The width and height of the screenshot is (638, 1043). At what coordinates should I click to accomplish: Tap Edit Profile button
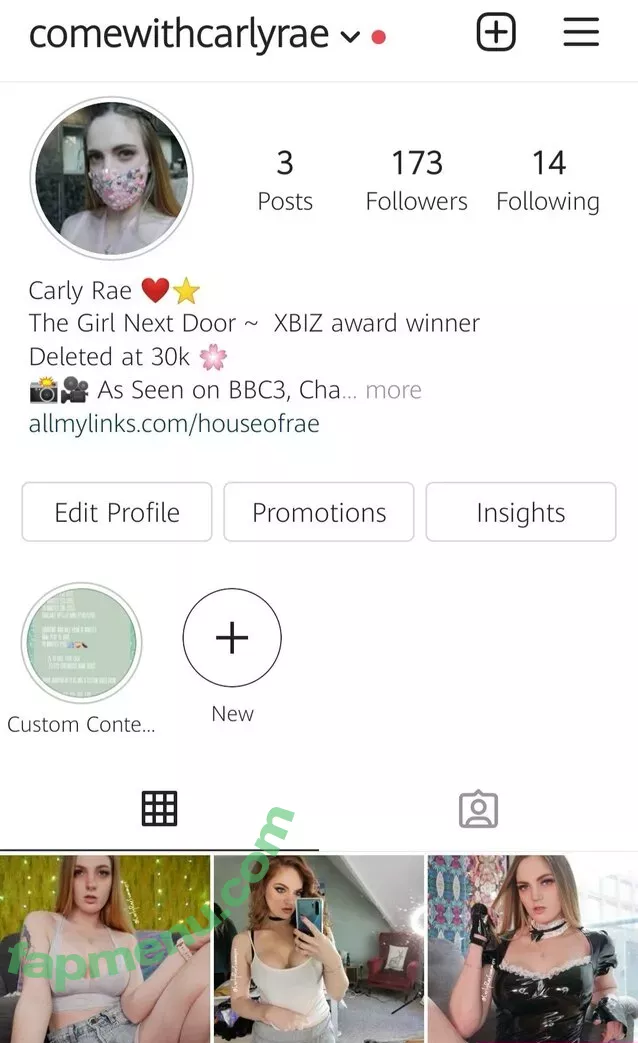click(117, 512)
